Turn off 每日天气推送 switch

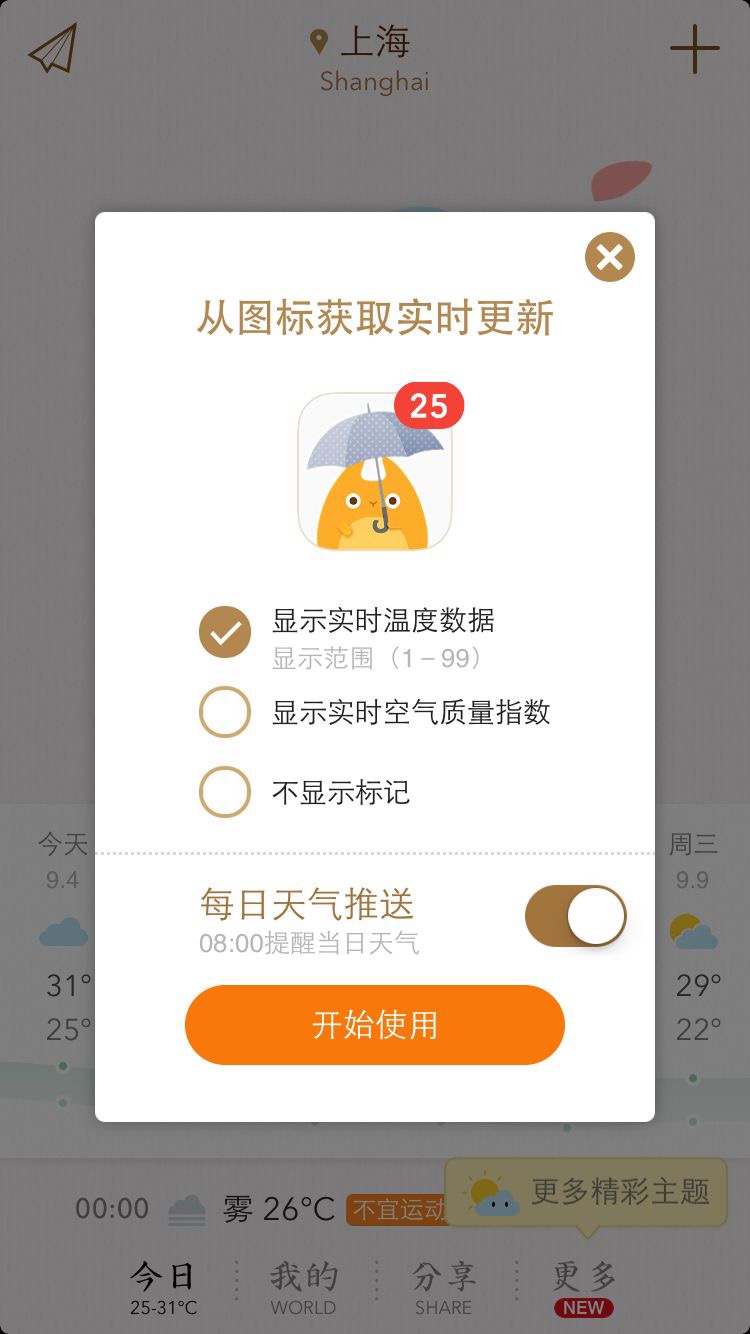click(575, 916)
